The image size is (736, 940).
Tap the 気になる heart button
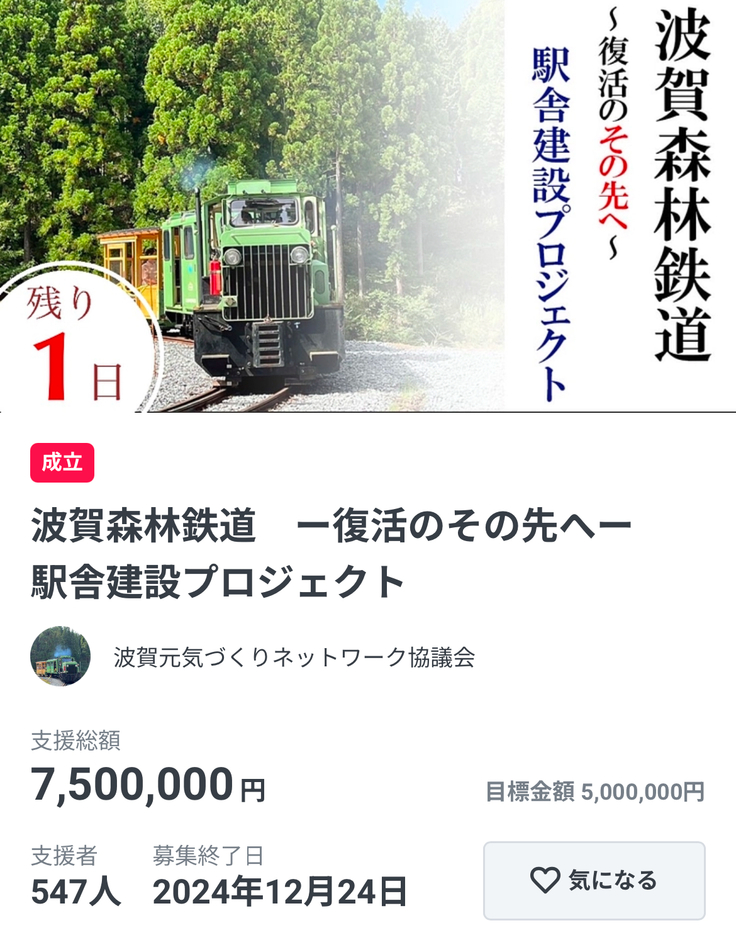pyautogui.click(x=594, y=880)
